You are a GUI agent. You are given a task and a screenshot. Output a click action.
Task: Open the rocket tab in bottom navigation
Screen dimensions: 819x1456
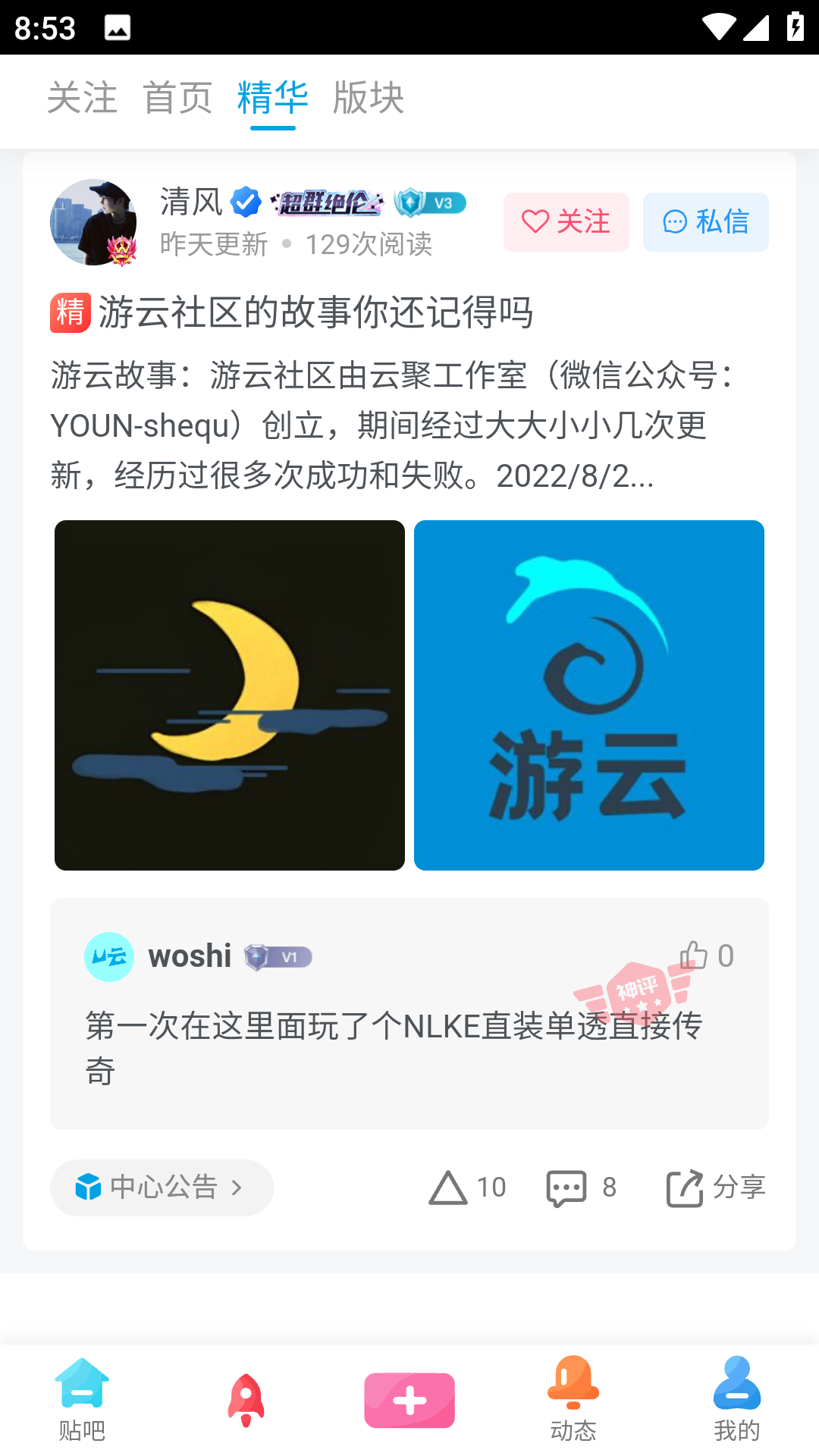click(246, 1400)
